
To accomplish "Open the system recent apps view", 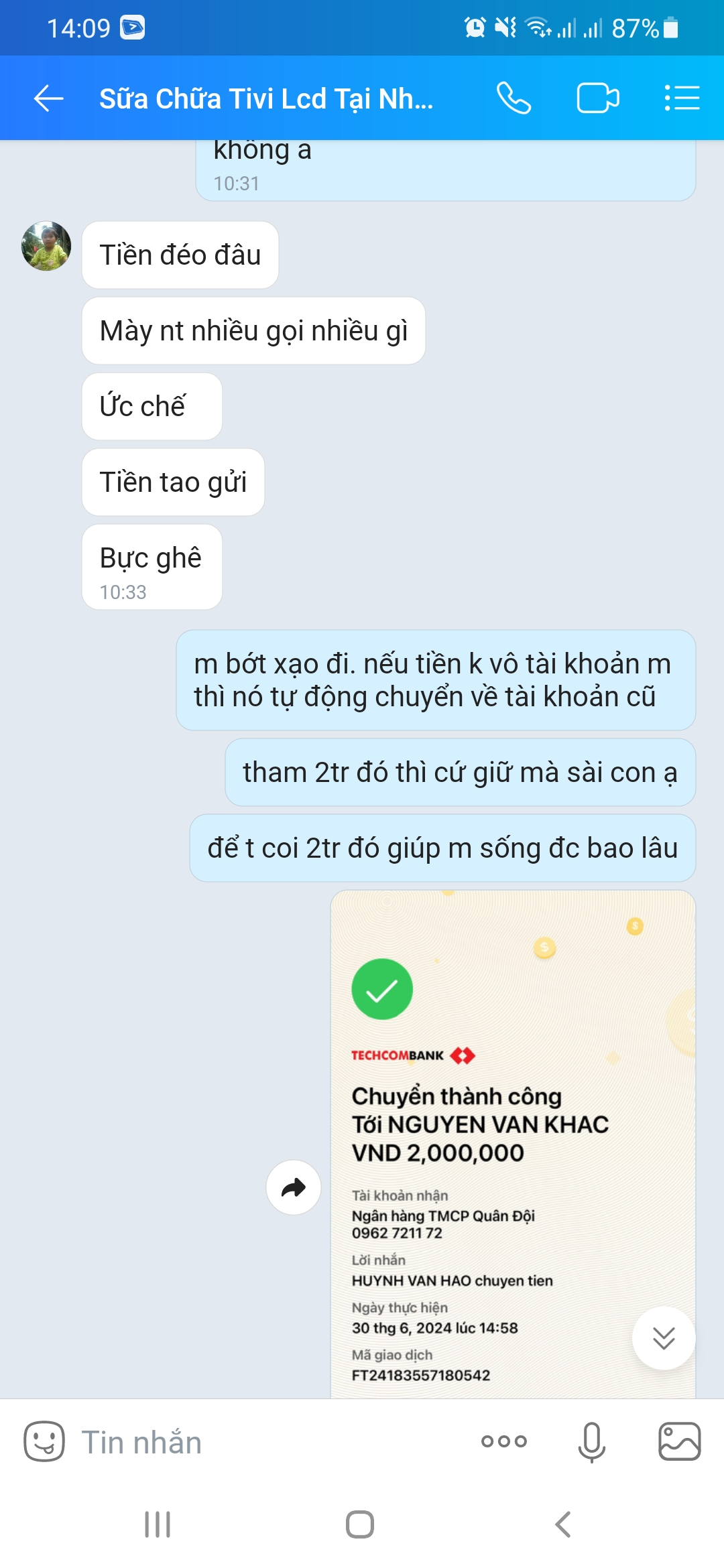I will (x=158, y=1524).
